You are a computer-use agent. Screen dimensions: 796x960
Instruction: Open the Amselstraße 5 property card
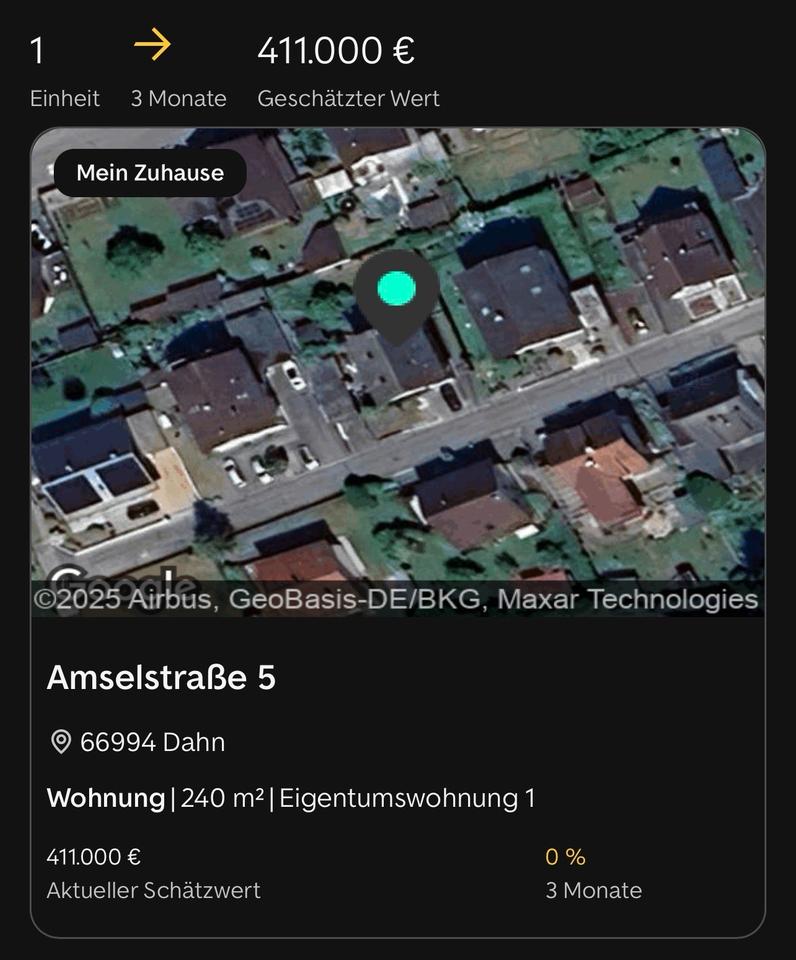coord(160,678)
